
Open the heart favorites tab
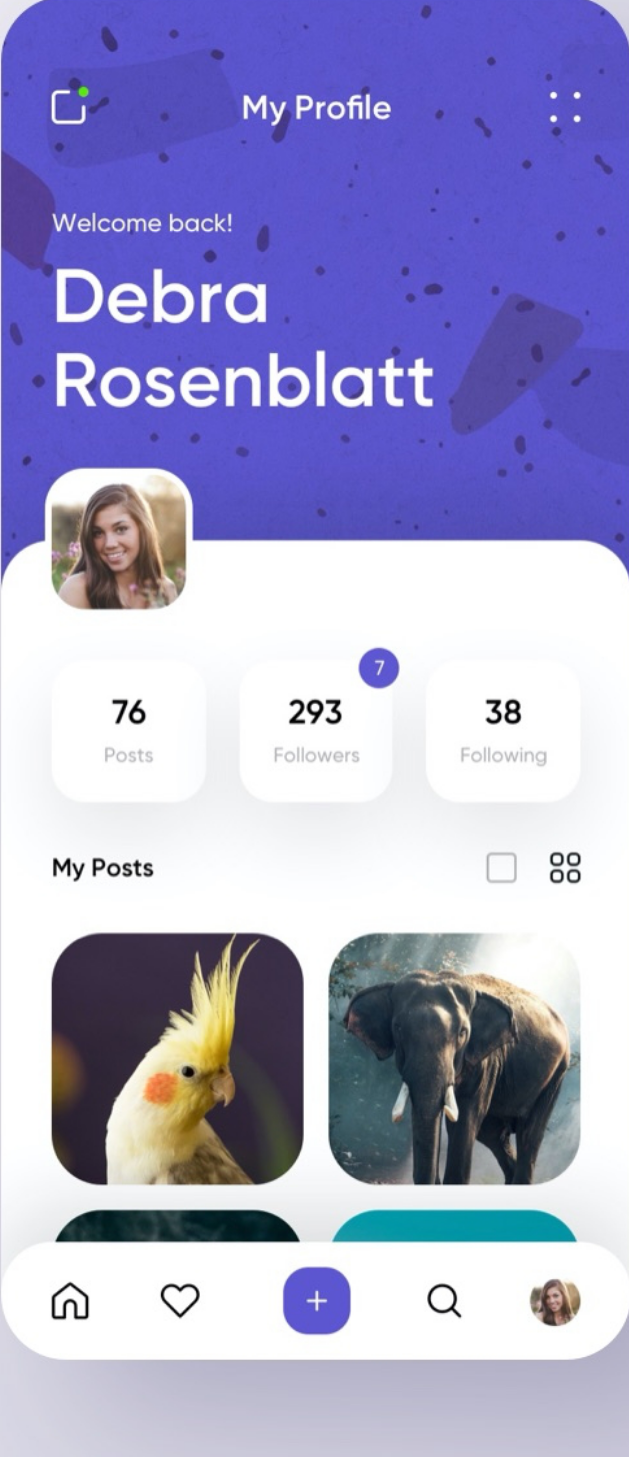click(180, 1301)
